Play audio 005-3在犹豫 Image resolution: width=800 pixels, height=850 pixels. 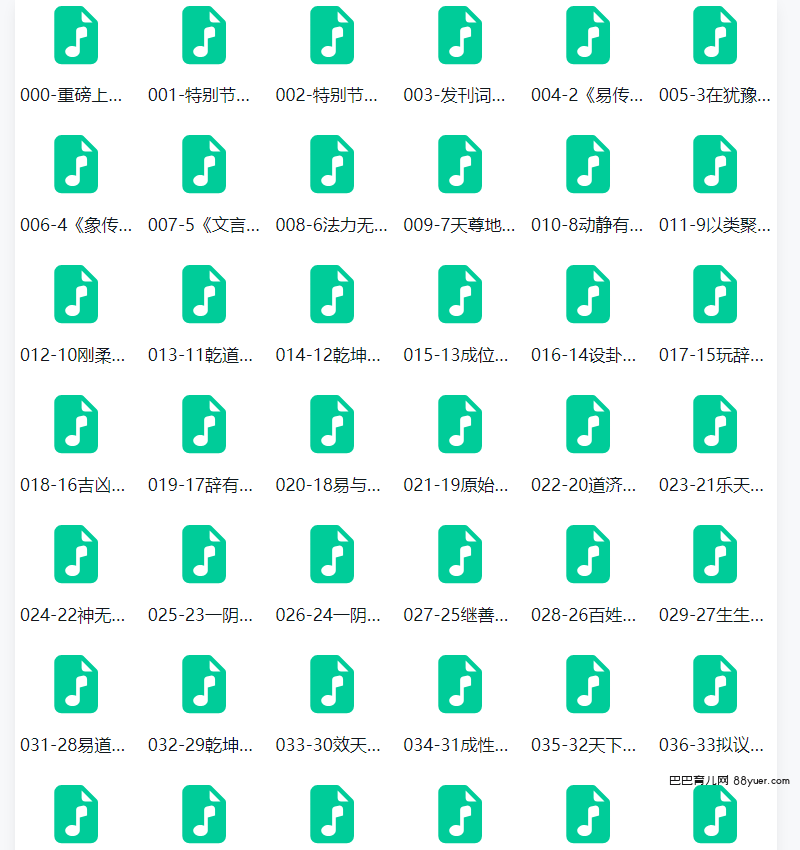[715, 35]
